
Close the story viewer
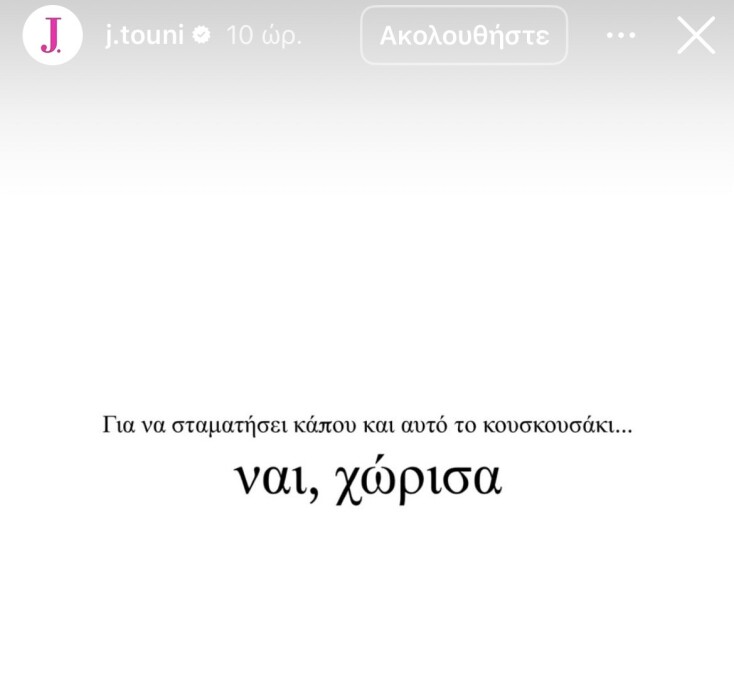[696, 36]
